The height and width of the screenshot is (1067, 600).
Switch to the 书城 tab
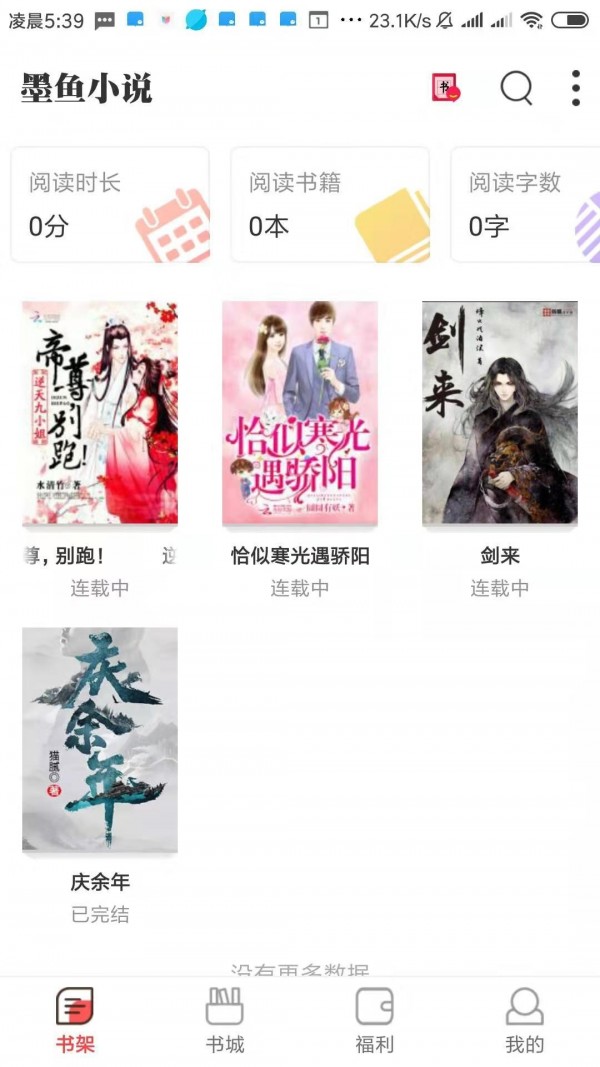point(225,1020)
